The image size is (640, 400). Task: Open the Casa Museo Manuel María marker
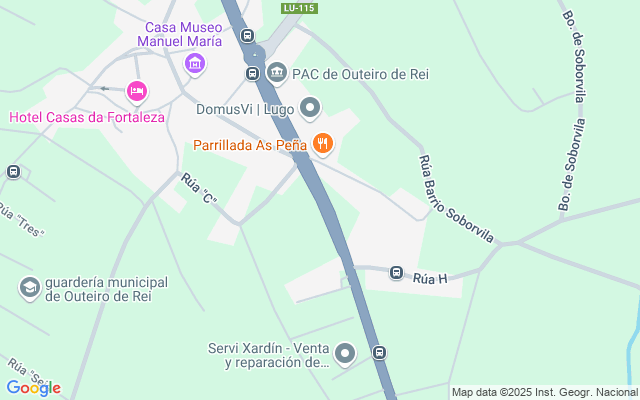pos(195,64)
